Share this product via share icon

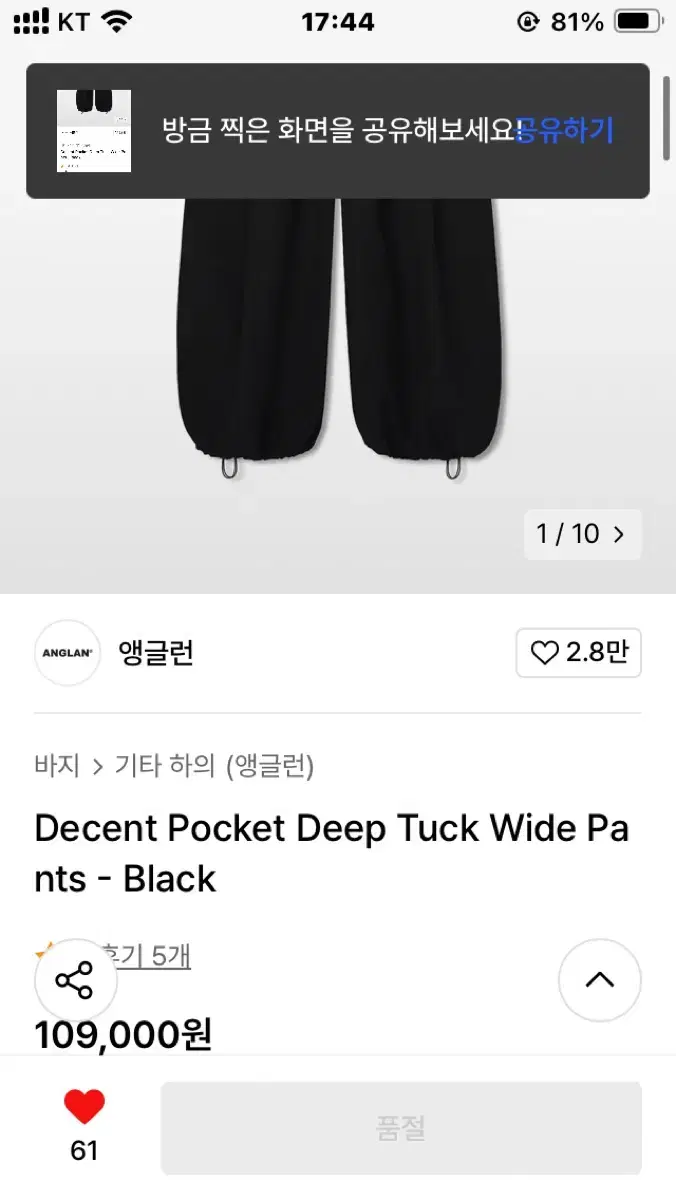pos(75,980)
